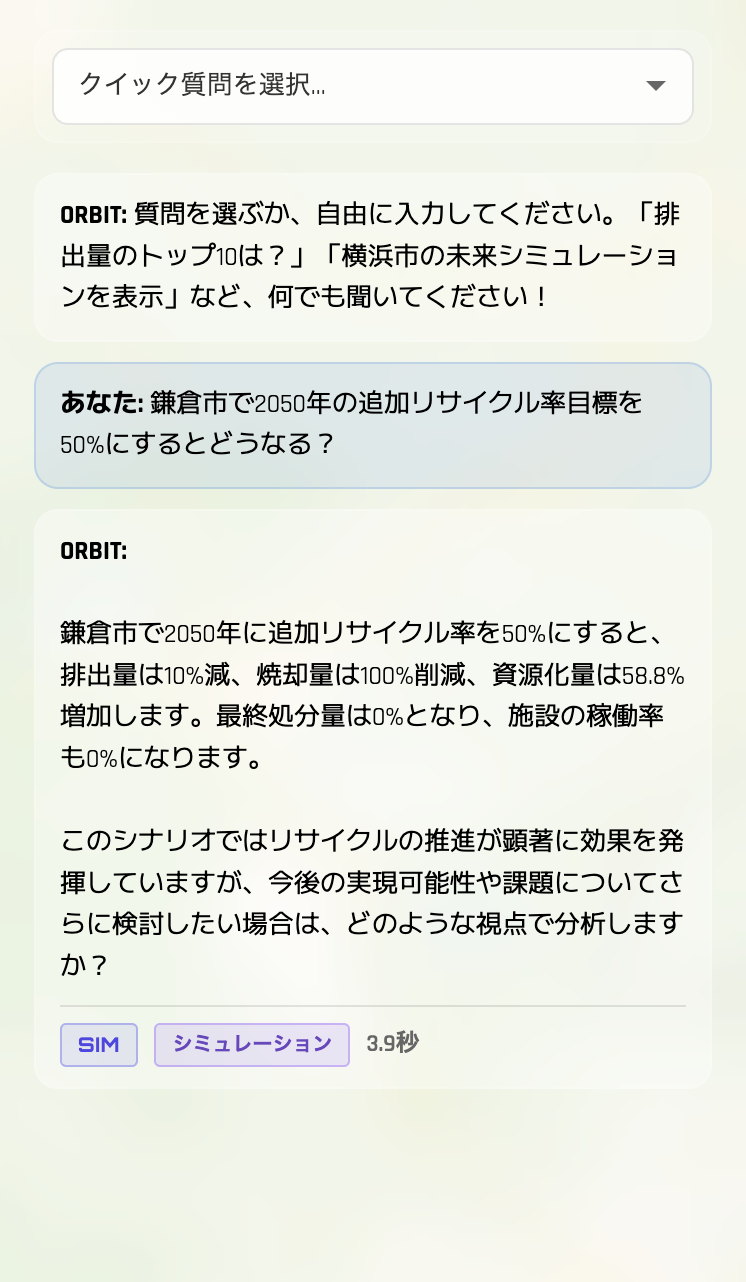Screen dimensions: 746x1282
Task: Select the ORBIT: label in the reply
Action: tap(92, 551)
